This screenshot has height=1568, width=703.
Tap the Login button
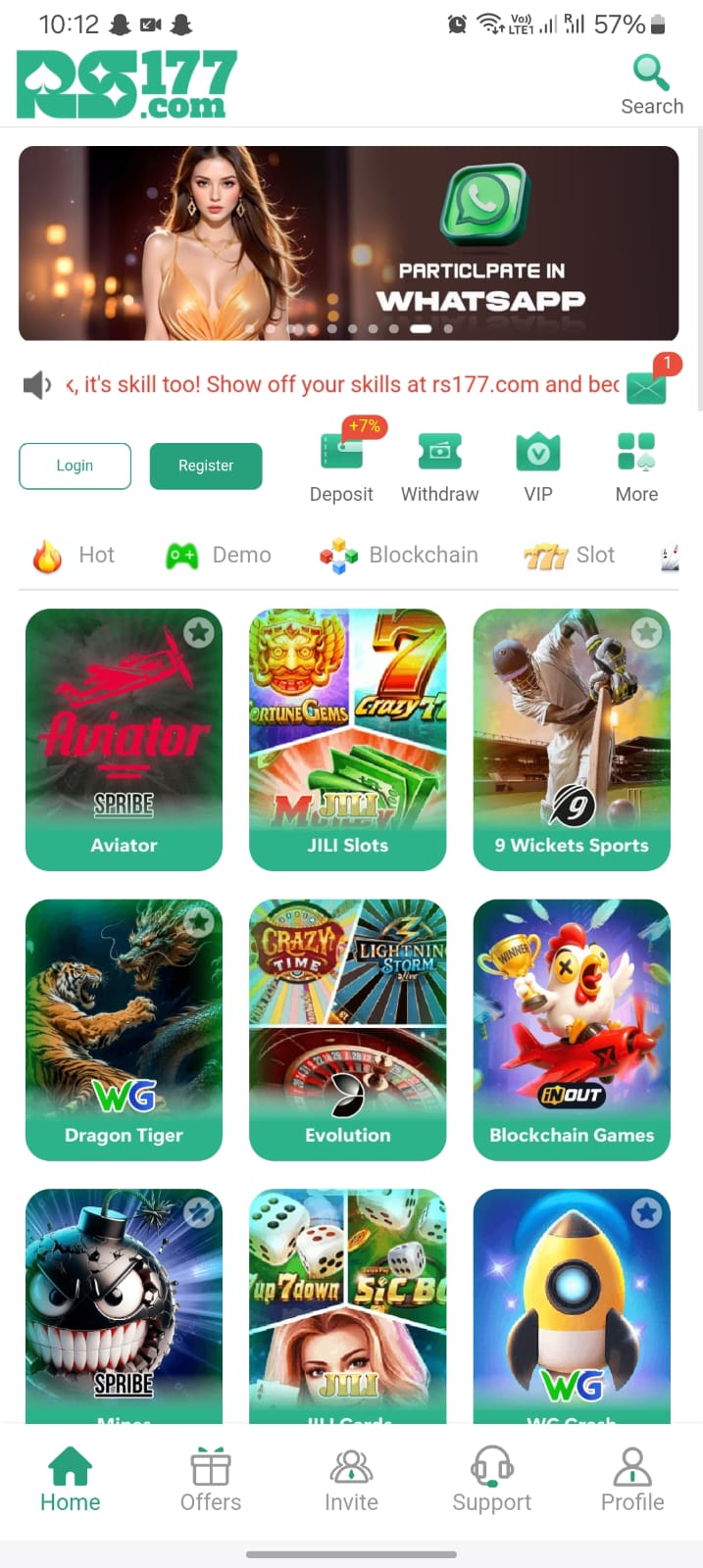pyautogui.click(x=75, y=465)
